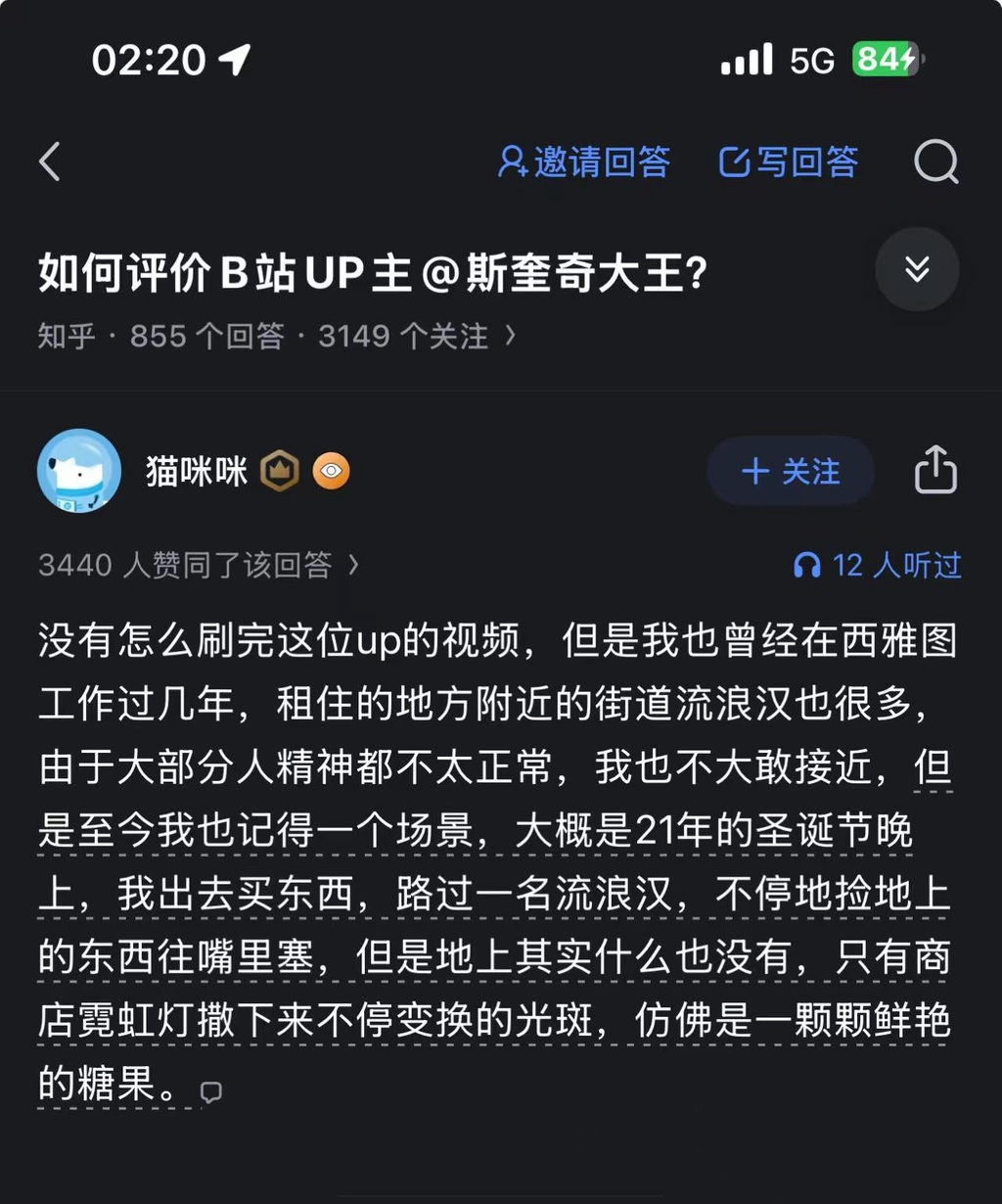Go back using the top-left arrow
1002x1204 pixels.
[51, 162]
